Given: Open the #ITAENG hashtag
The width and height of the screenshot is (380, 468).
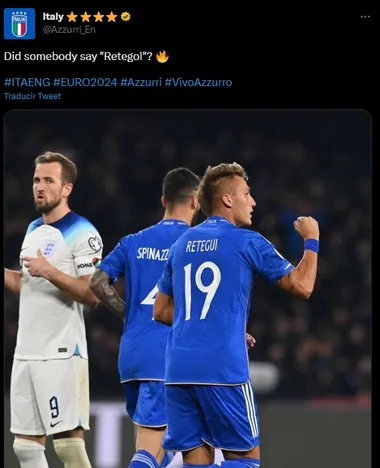Looking at the screenshot, I should click(27, 82).
